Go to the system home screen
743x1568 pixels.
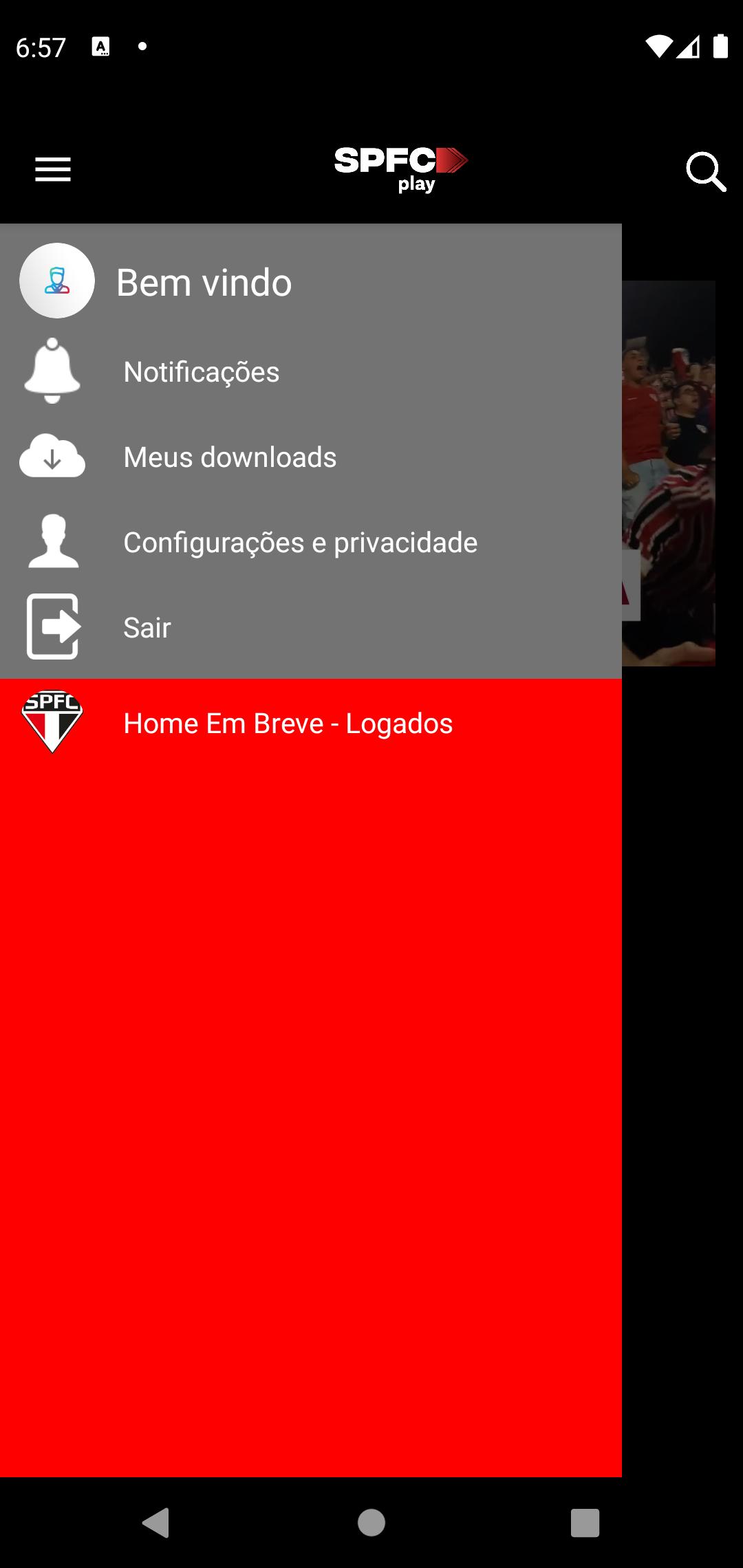point(371,1523)
